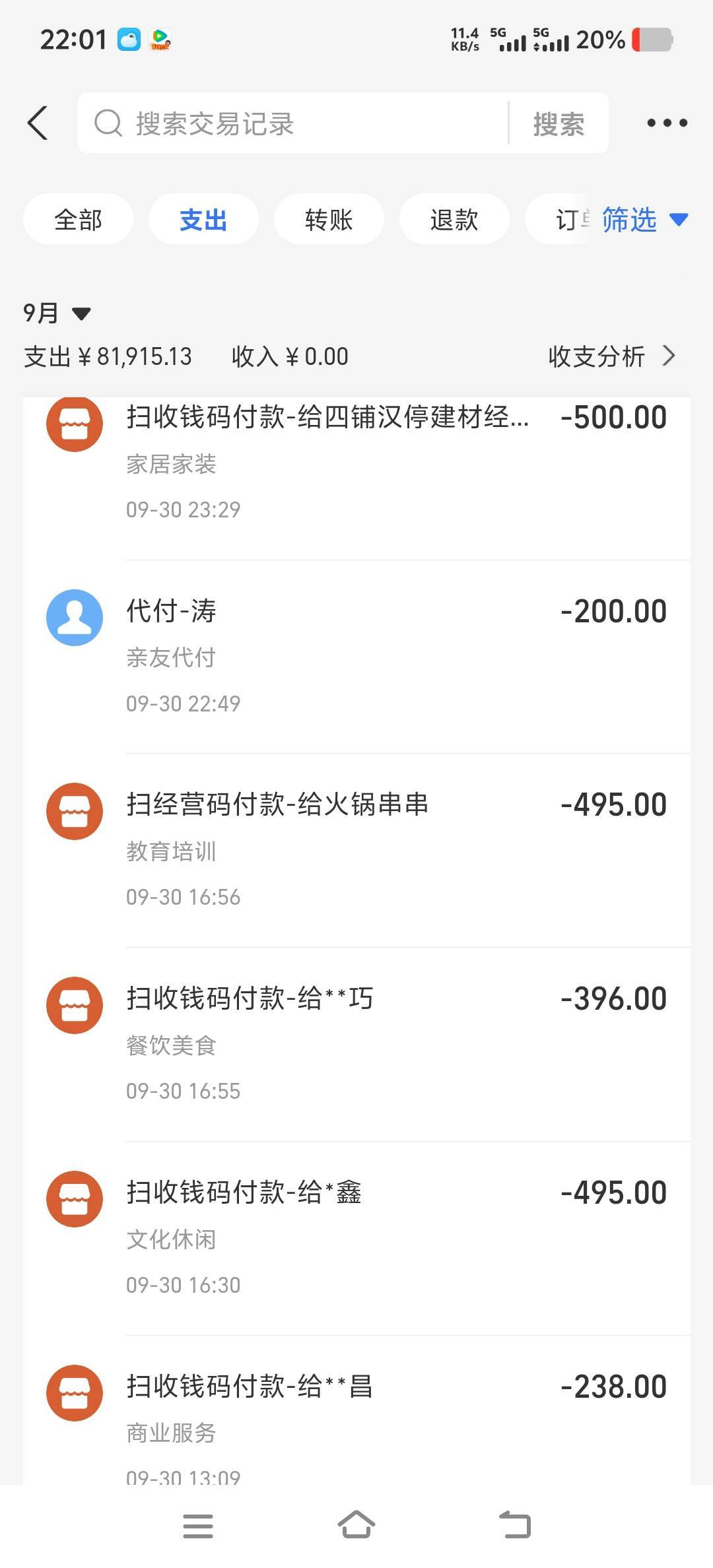Viewport: 713px width, 1568px height.
Task: Open the system recent apps menu
Action: click(198, 1526)
